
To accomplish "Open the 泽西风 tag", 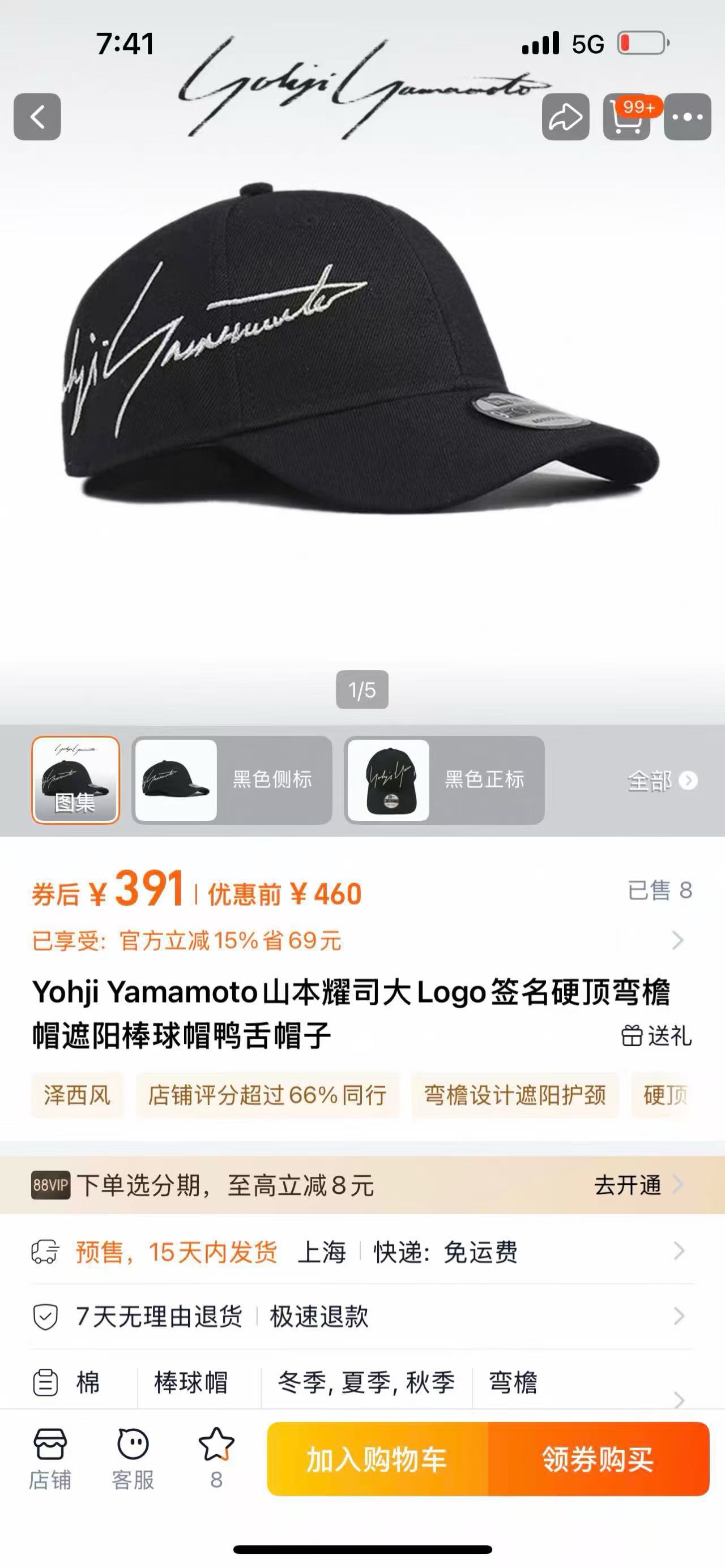I will click(x=77, y=1095).
